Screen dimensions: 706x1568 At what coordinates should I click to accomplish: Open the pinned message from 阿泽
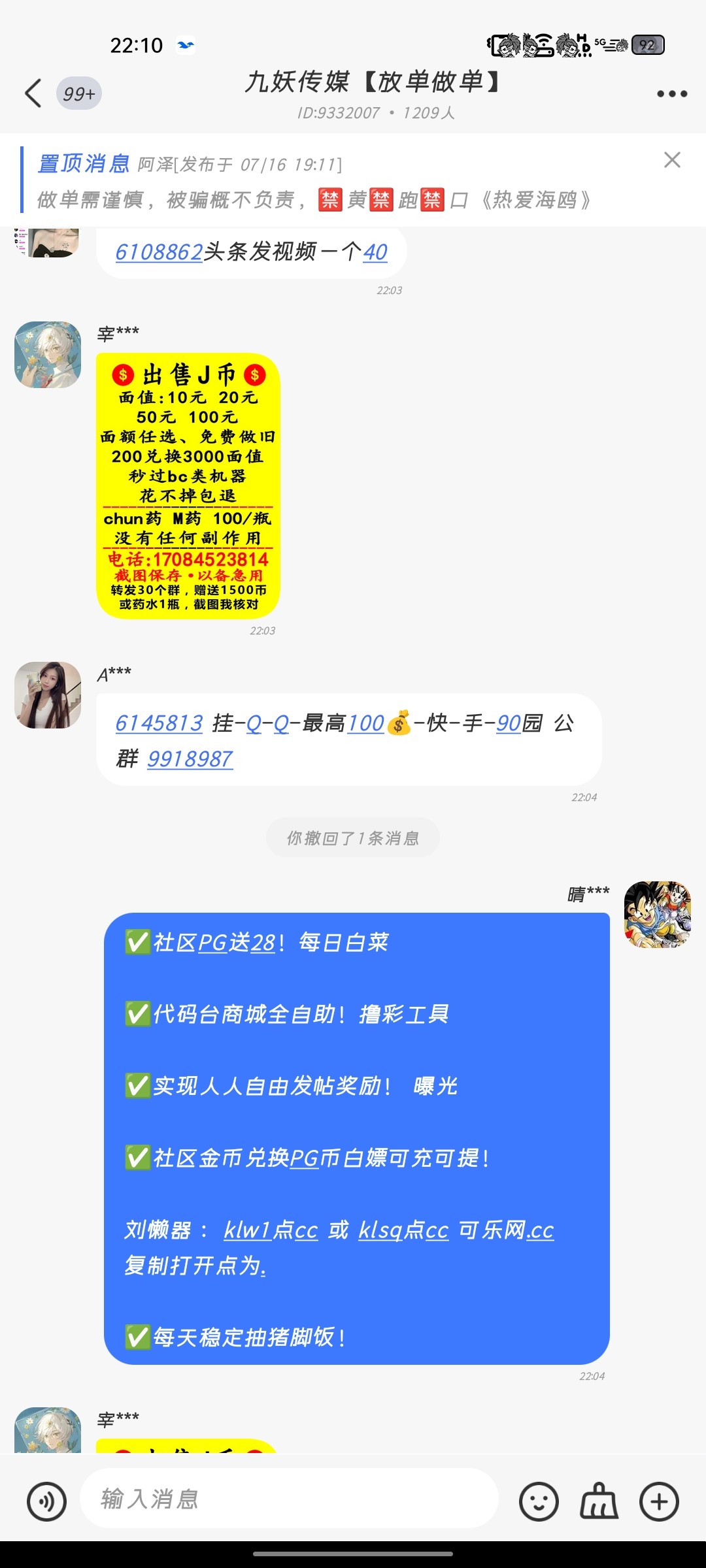click(x=314, y=182)
